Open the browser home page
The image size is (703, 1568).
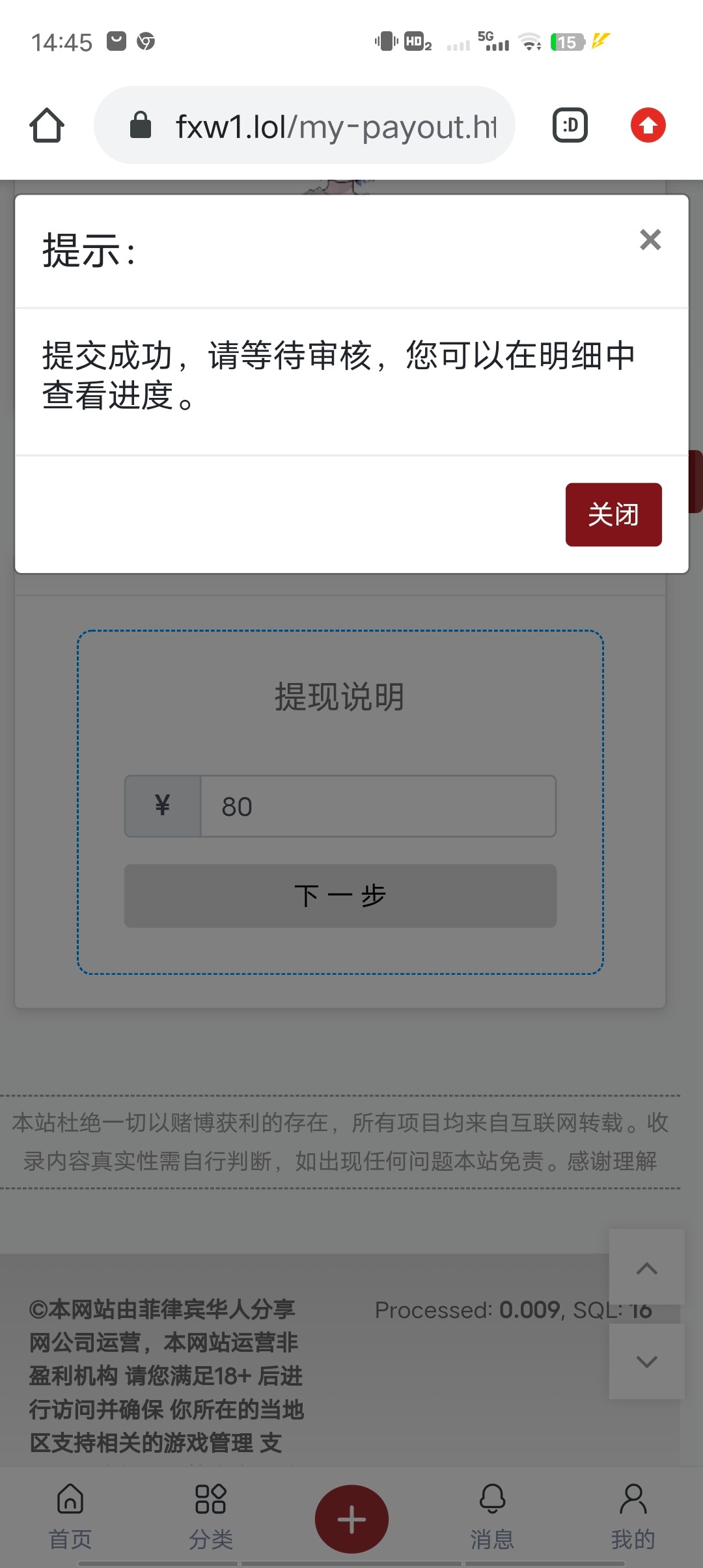(47, 125)
